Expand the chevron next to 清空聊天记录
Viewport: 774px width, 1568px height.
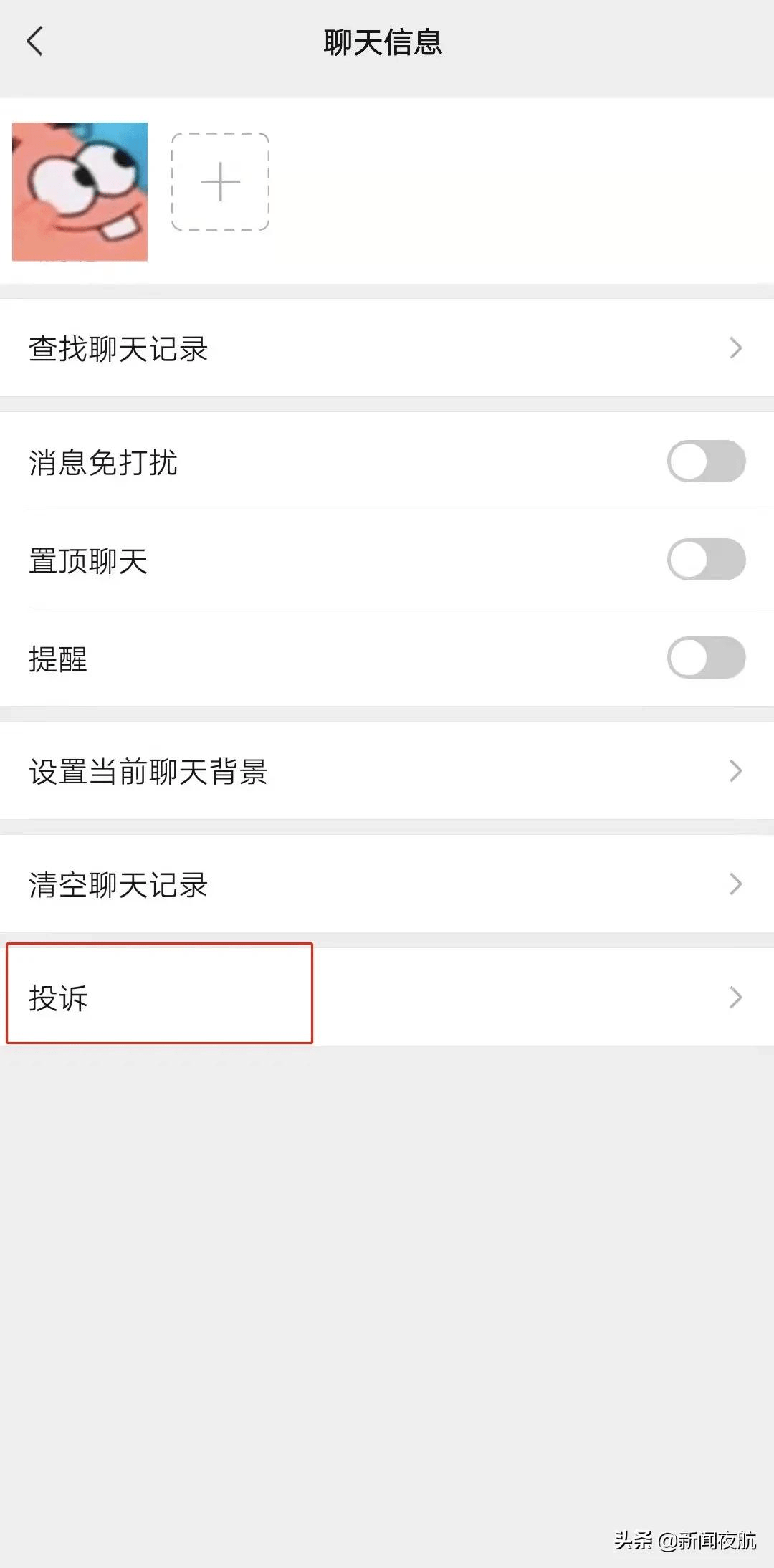click(735, 885)
